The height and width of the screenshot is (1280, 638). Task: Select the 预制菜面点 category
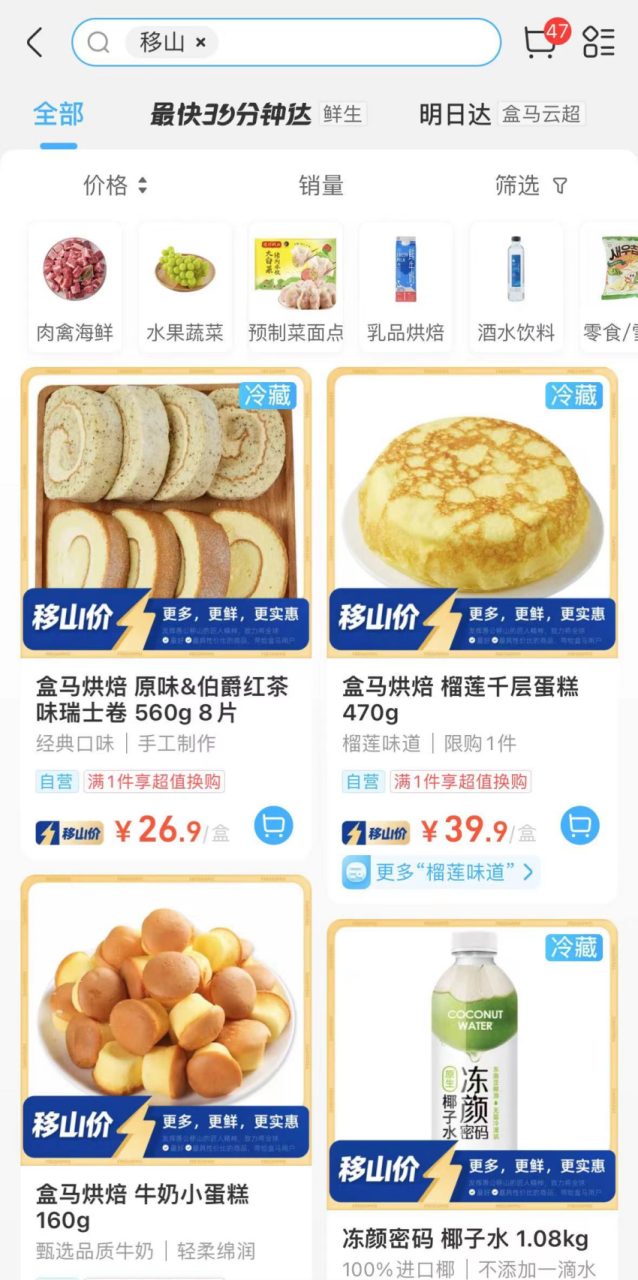(x=295, y=287)
